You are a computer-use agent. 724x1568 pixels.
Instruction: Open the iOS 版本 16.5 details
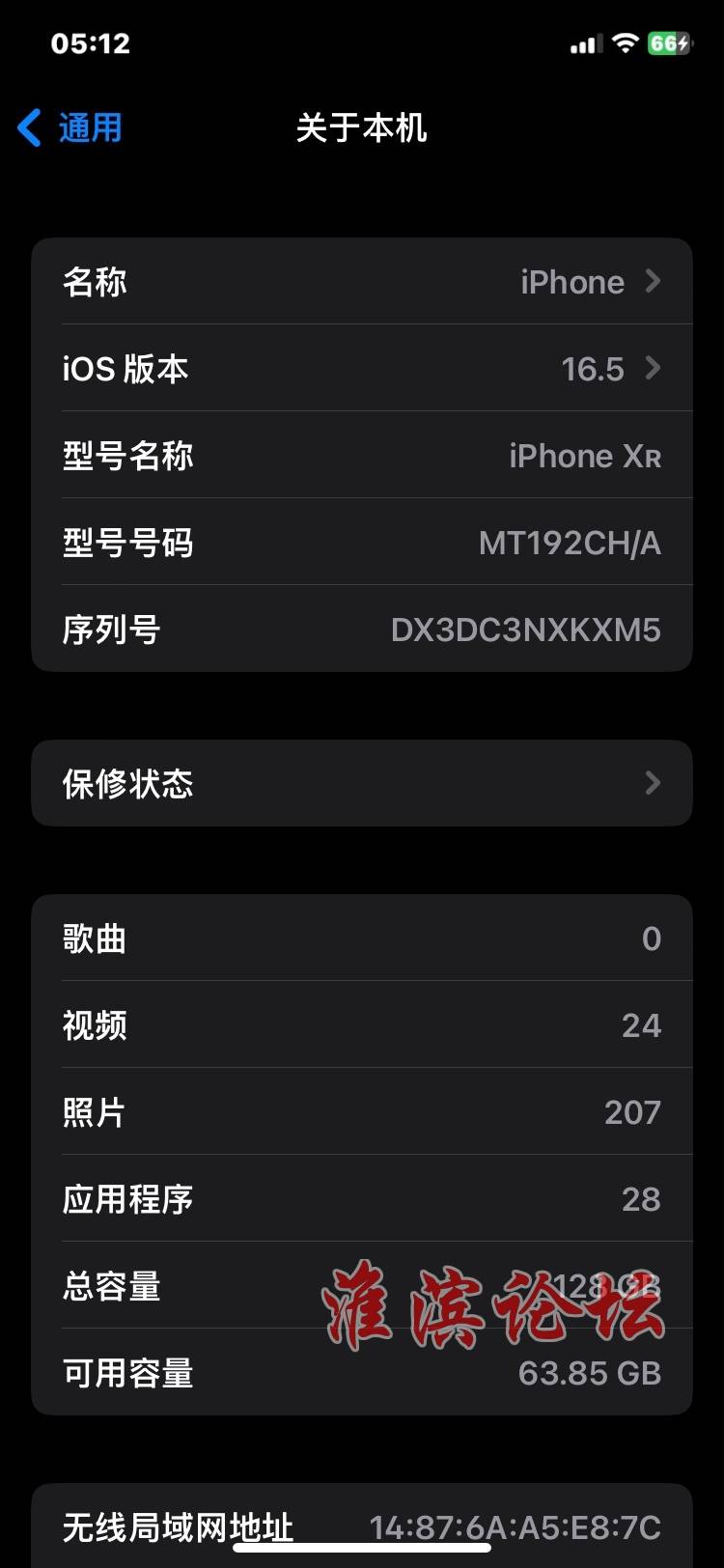pos(362,368)
